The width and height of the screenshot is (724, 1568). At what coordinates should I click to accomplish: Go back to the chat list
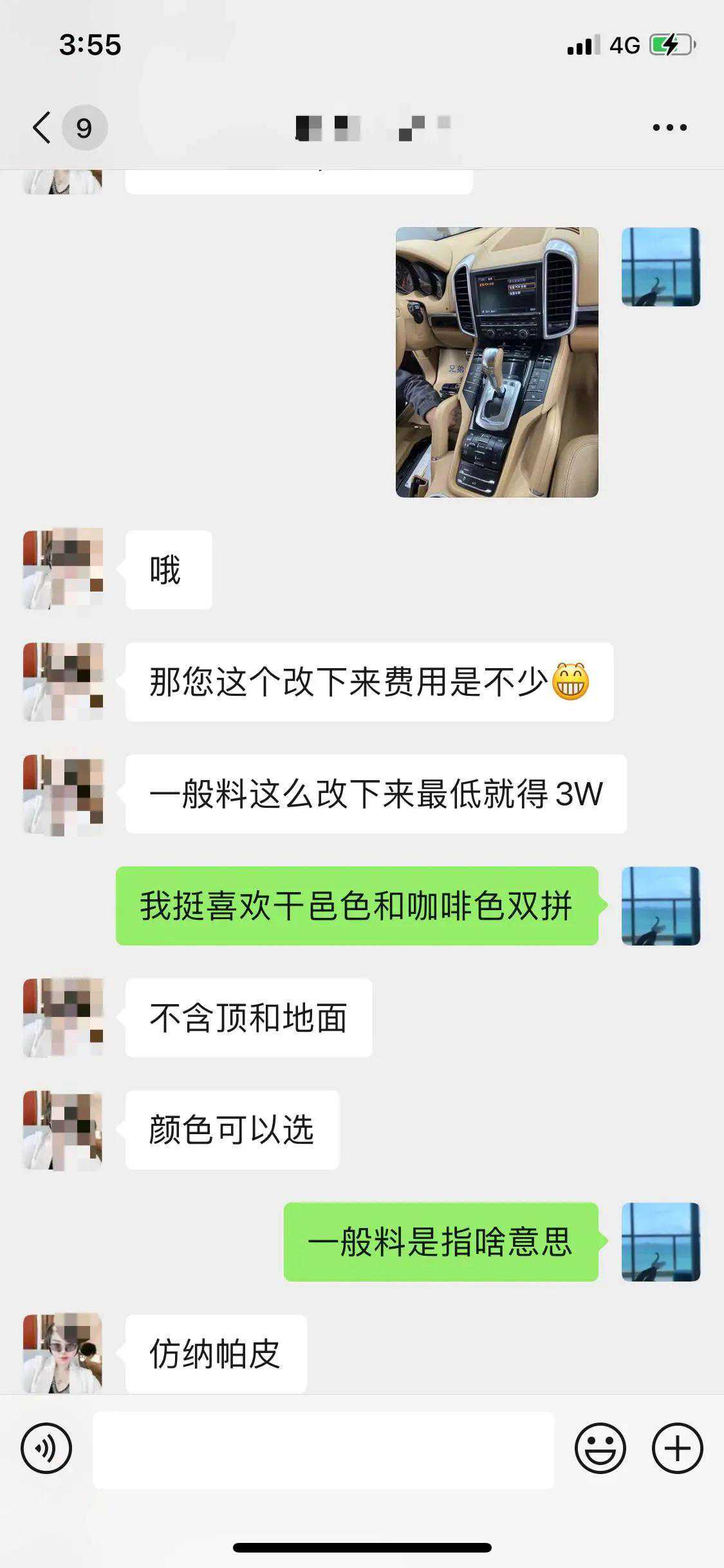point(42,127)
